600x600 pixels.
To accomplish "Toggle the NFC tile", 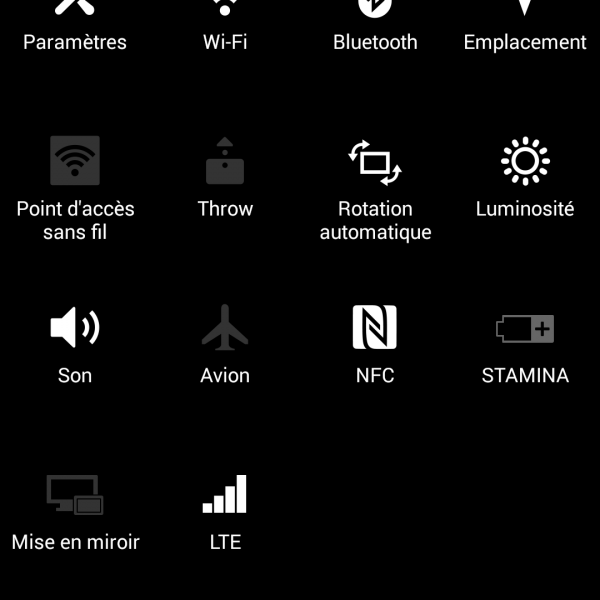I will [375, 345].
